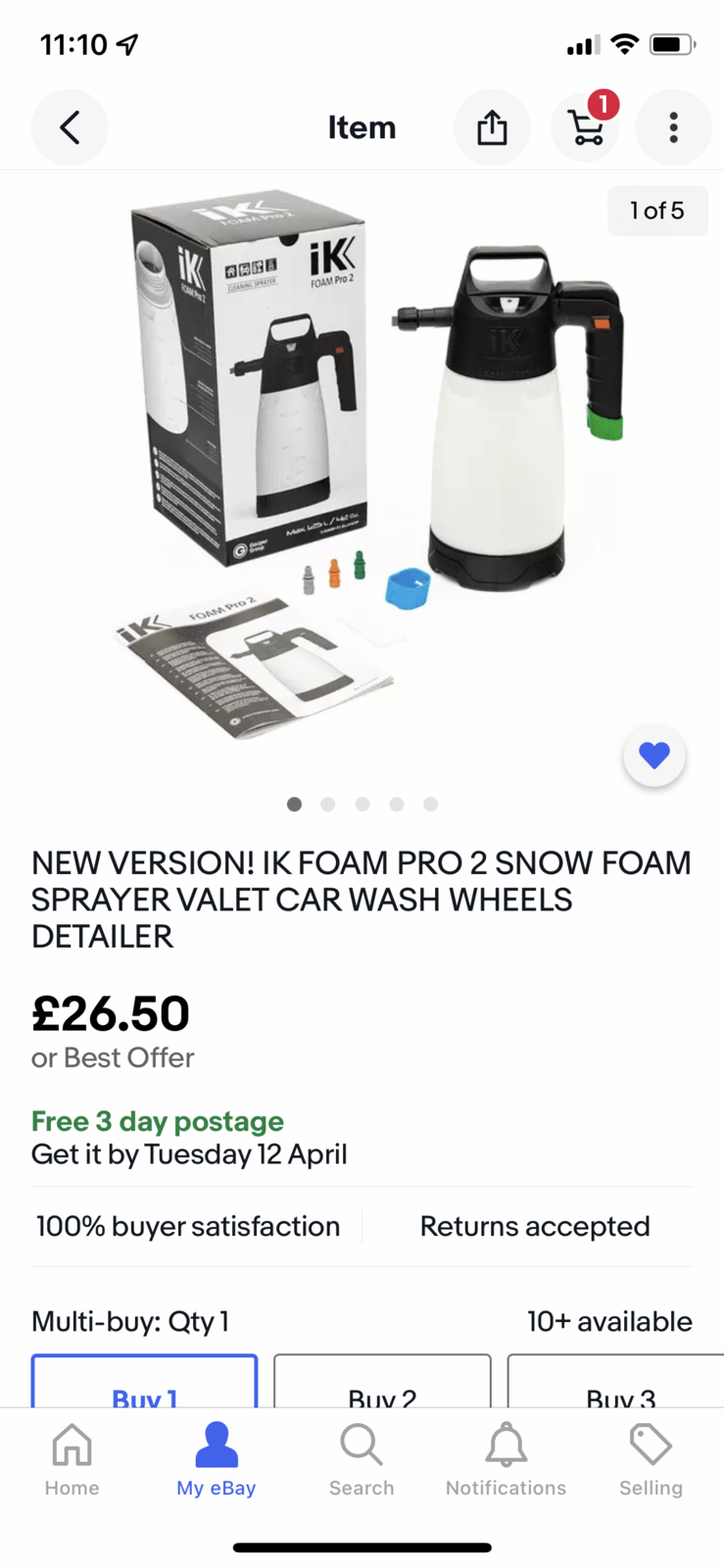The width and height of the screenshot is (724, 1568).
Task: Open the IK Foam Pro 2 product photo
Action: click(362, 470)
